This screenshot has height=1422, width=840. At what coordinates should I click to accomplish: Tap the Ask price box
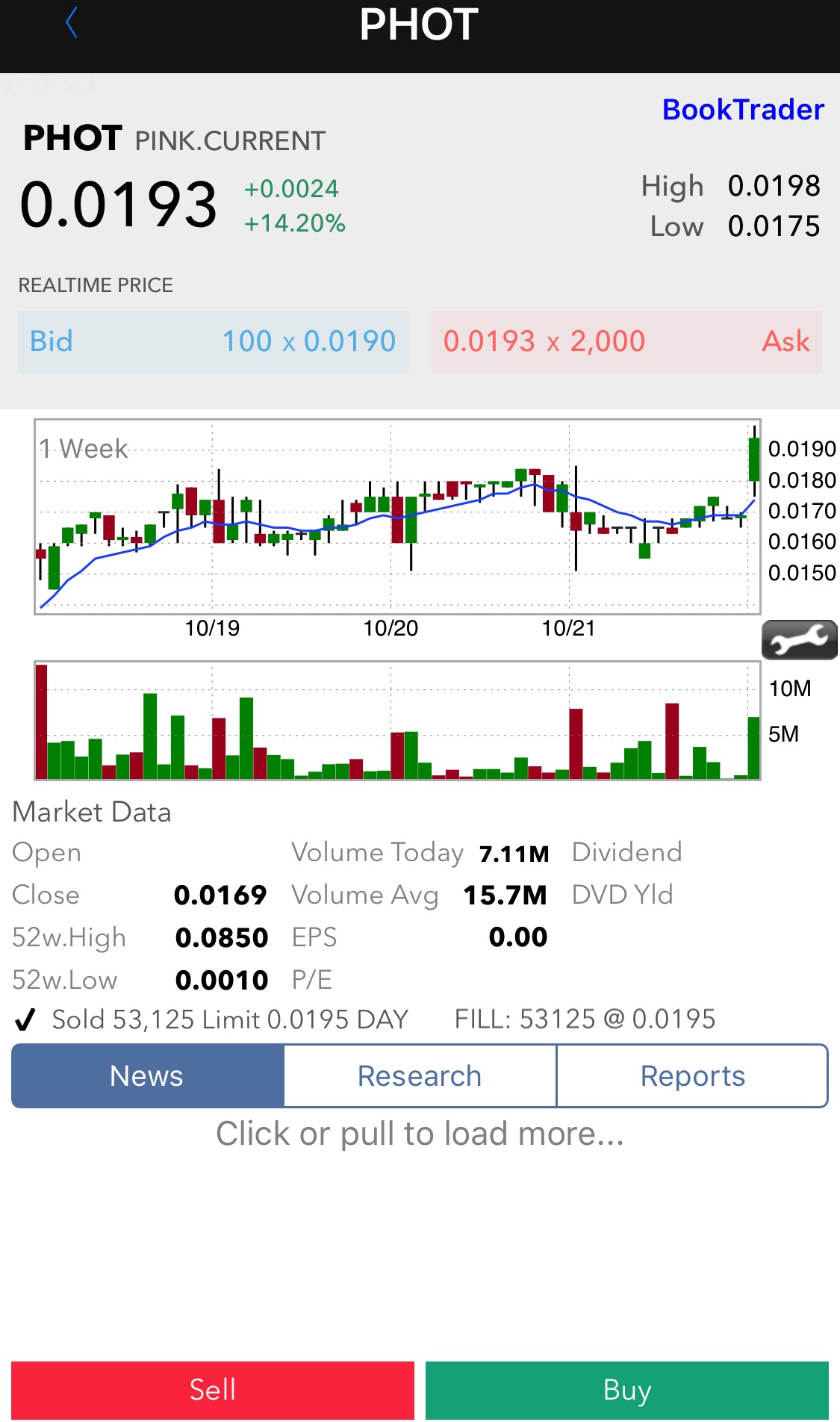(626, 342)
